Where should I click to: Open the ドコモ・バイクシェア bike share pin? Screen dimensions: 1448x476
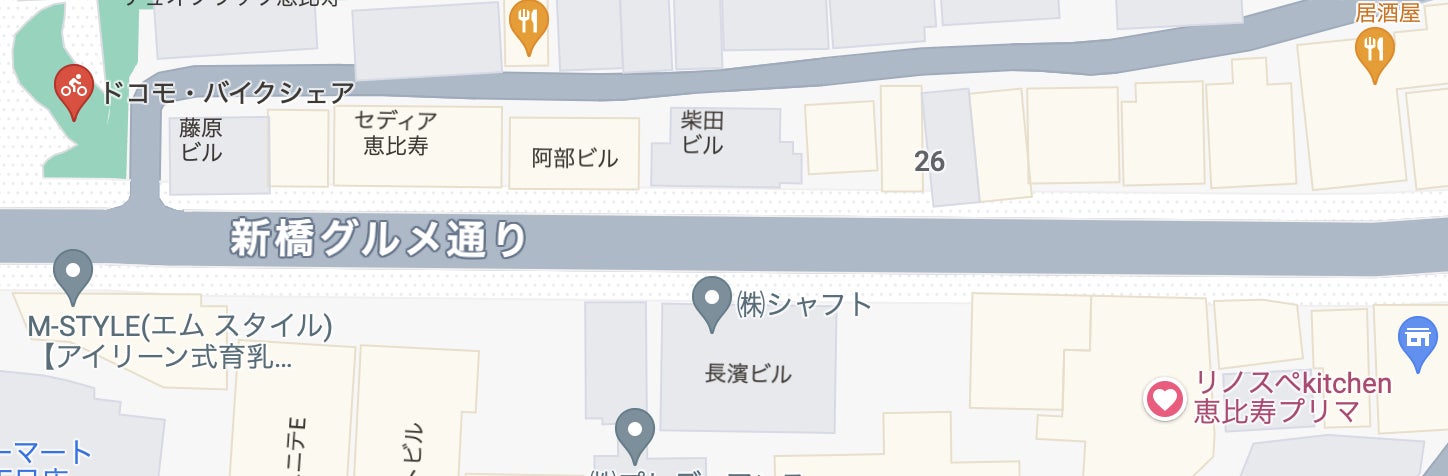coord(73,91)
